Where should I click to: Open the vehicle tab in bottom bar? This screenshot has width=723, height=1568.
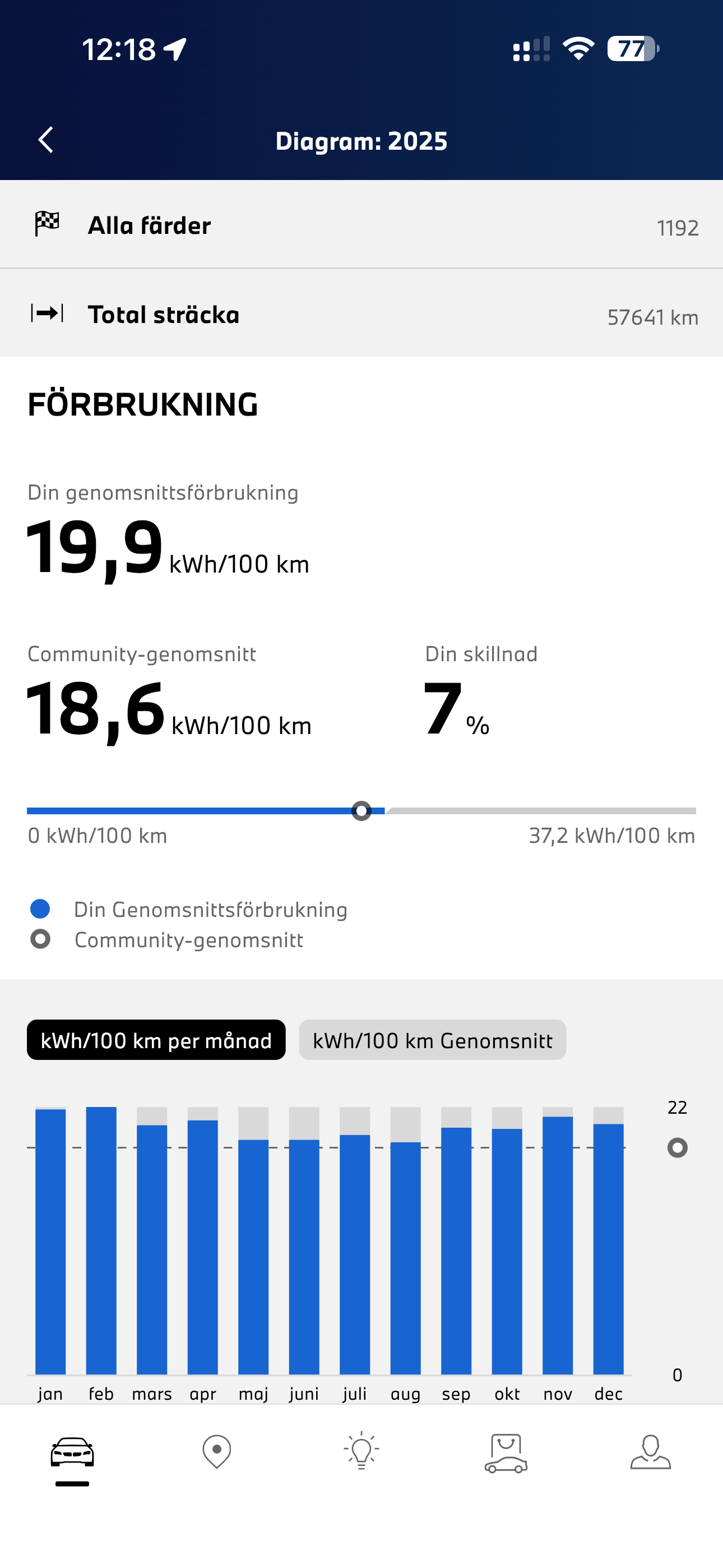(x=72, y=1454)
